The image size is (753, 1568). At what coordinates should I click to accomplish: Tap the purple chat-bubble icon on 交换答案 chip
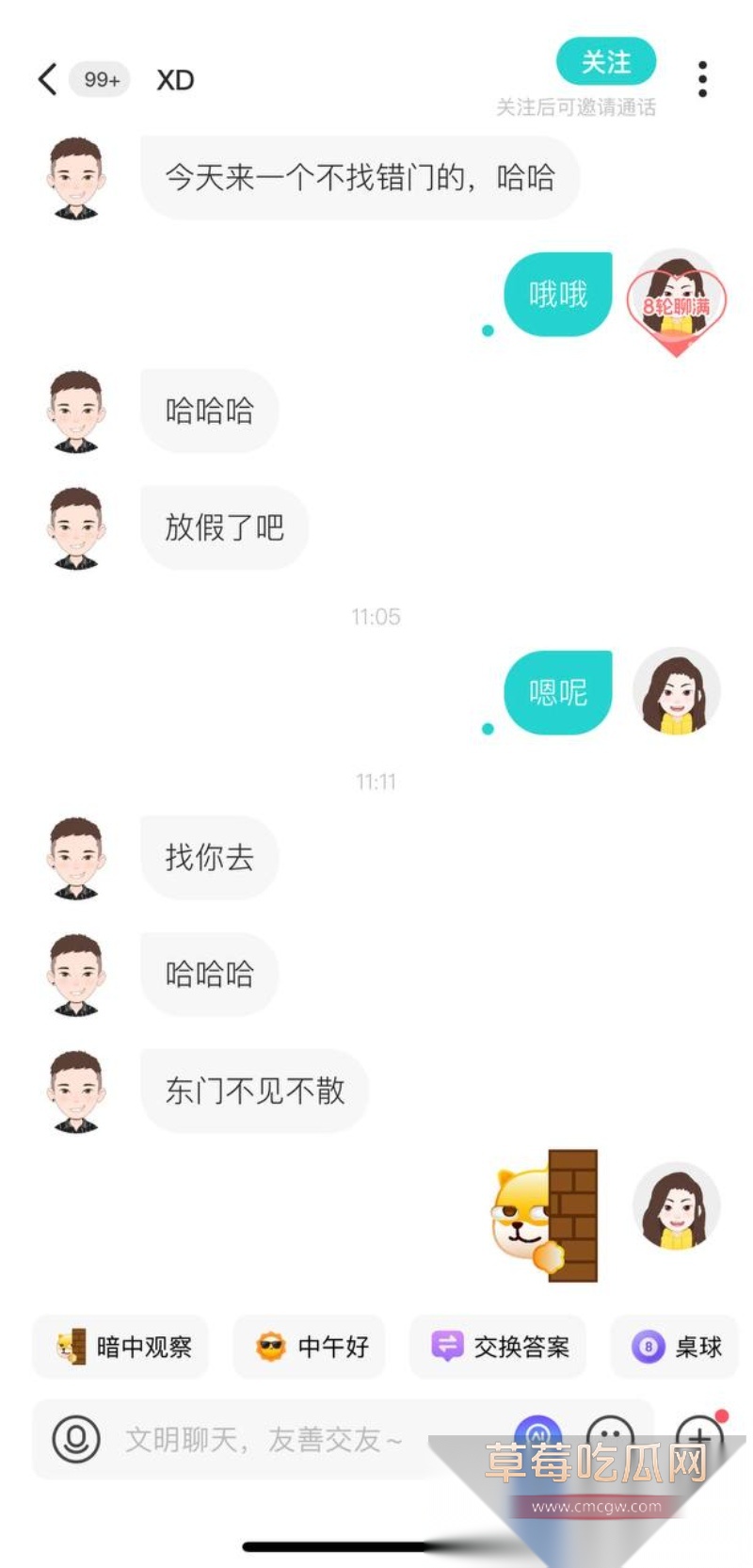click(x=445, y=1347)
